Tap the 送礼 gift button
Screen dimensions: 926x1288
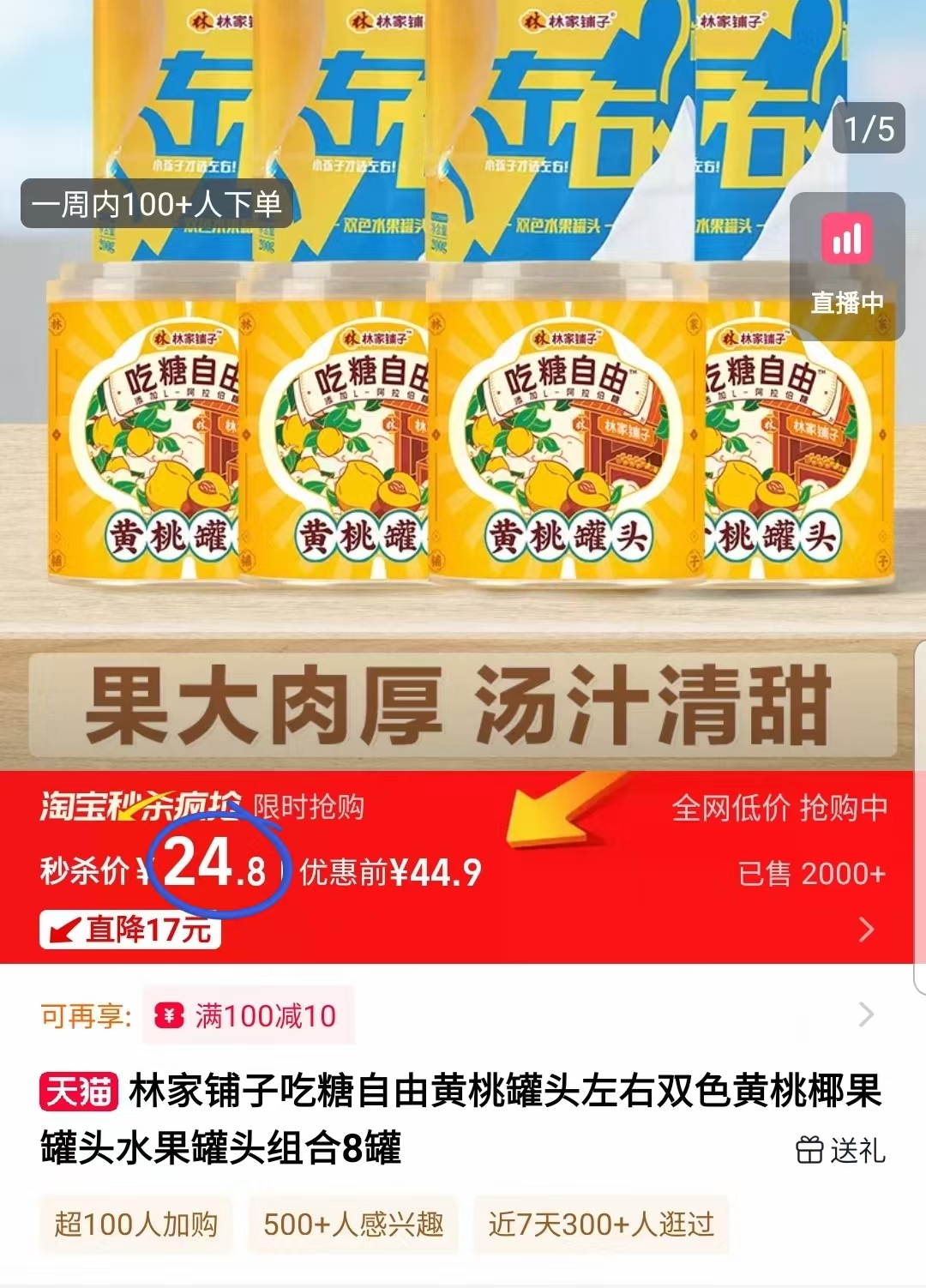pos(841,1150)
